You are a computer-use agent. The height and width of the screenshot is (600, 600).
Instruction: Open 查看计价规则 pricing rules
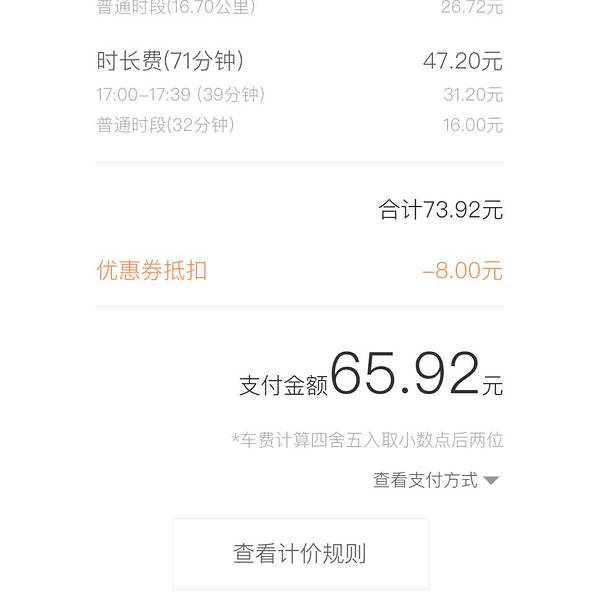[300, 553]
